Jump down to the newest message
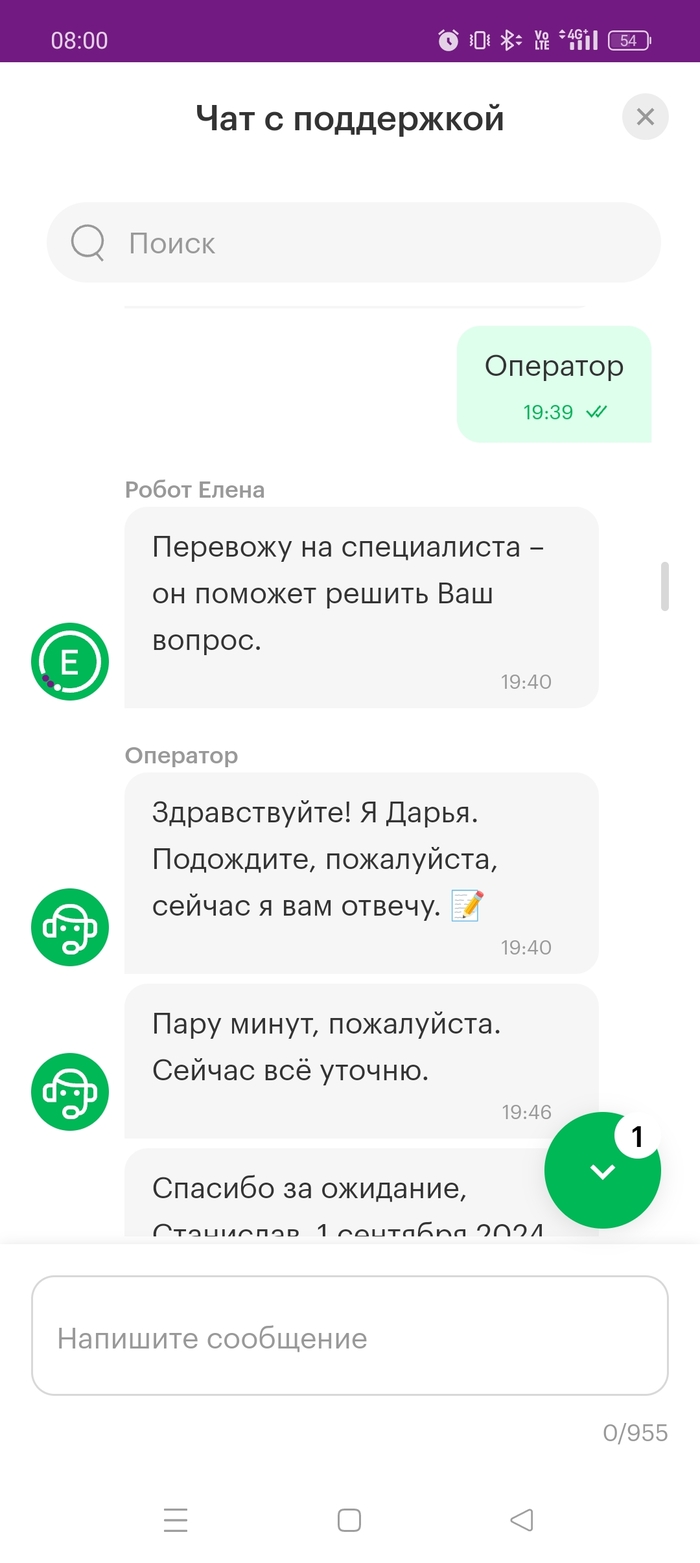 coord(602,1171)
